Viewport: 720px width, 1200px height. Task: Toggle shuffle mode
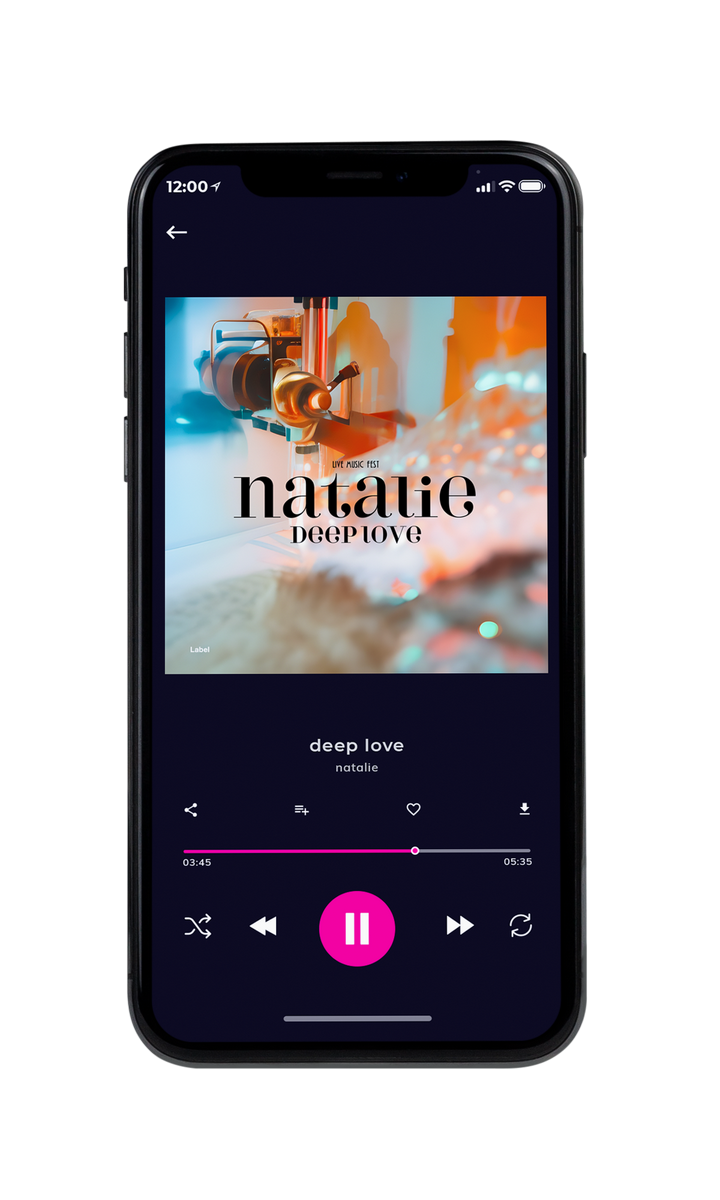point(198,926)
